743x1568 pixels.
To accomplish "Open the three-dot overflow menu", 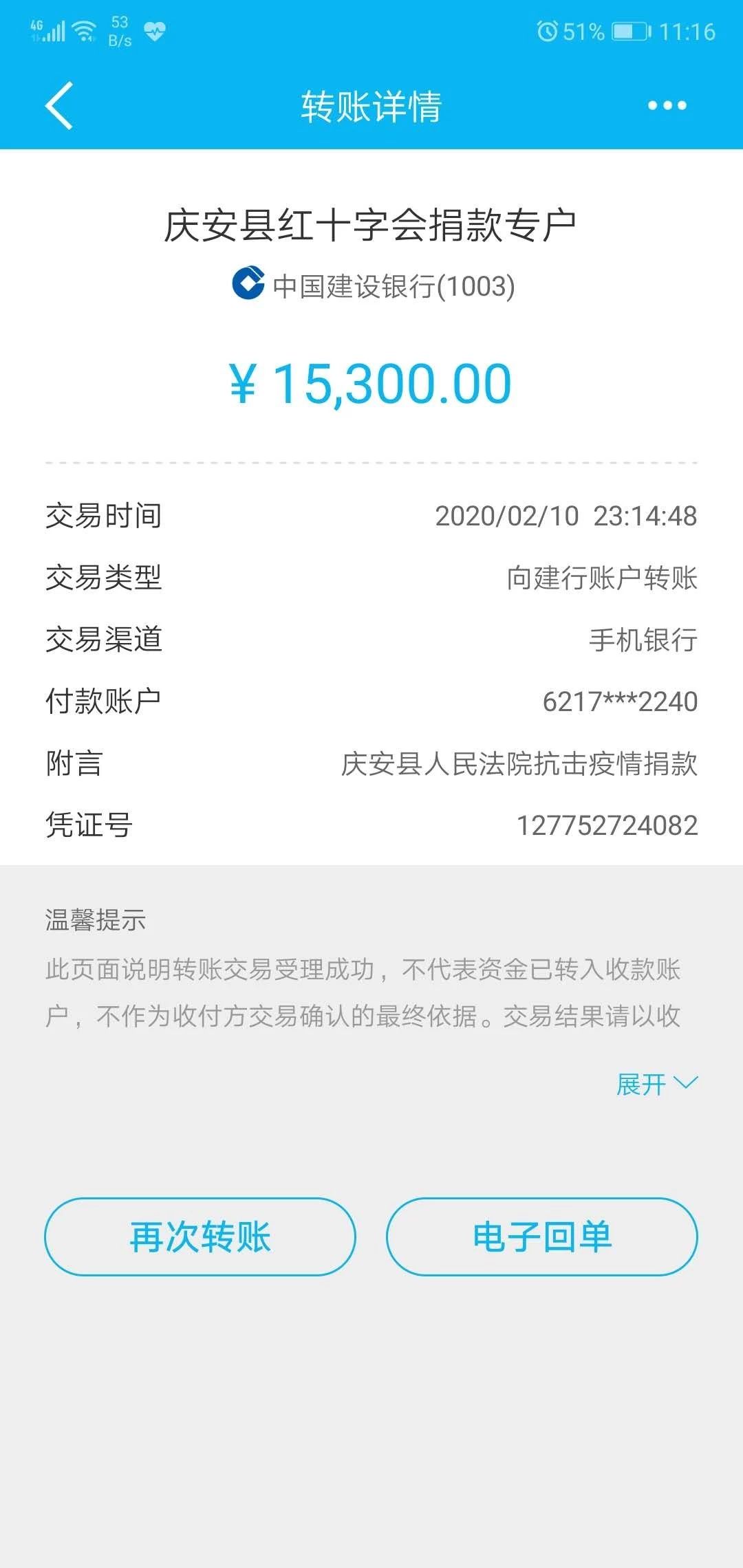I will [667, 106].
